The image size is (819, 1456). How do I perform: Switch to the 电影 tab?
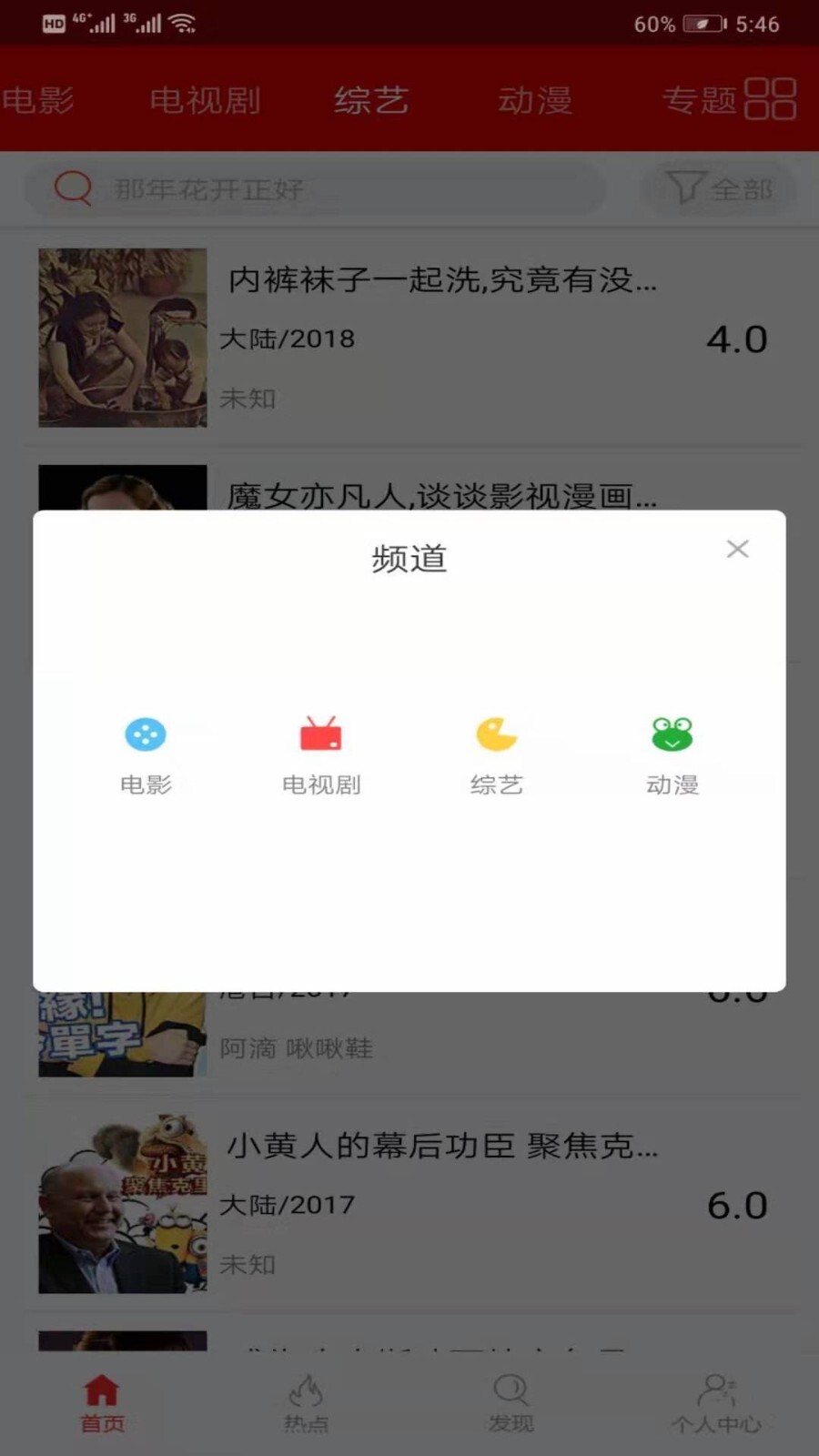tap(36, 100)
